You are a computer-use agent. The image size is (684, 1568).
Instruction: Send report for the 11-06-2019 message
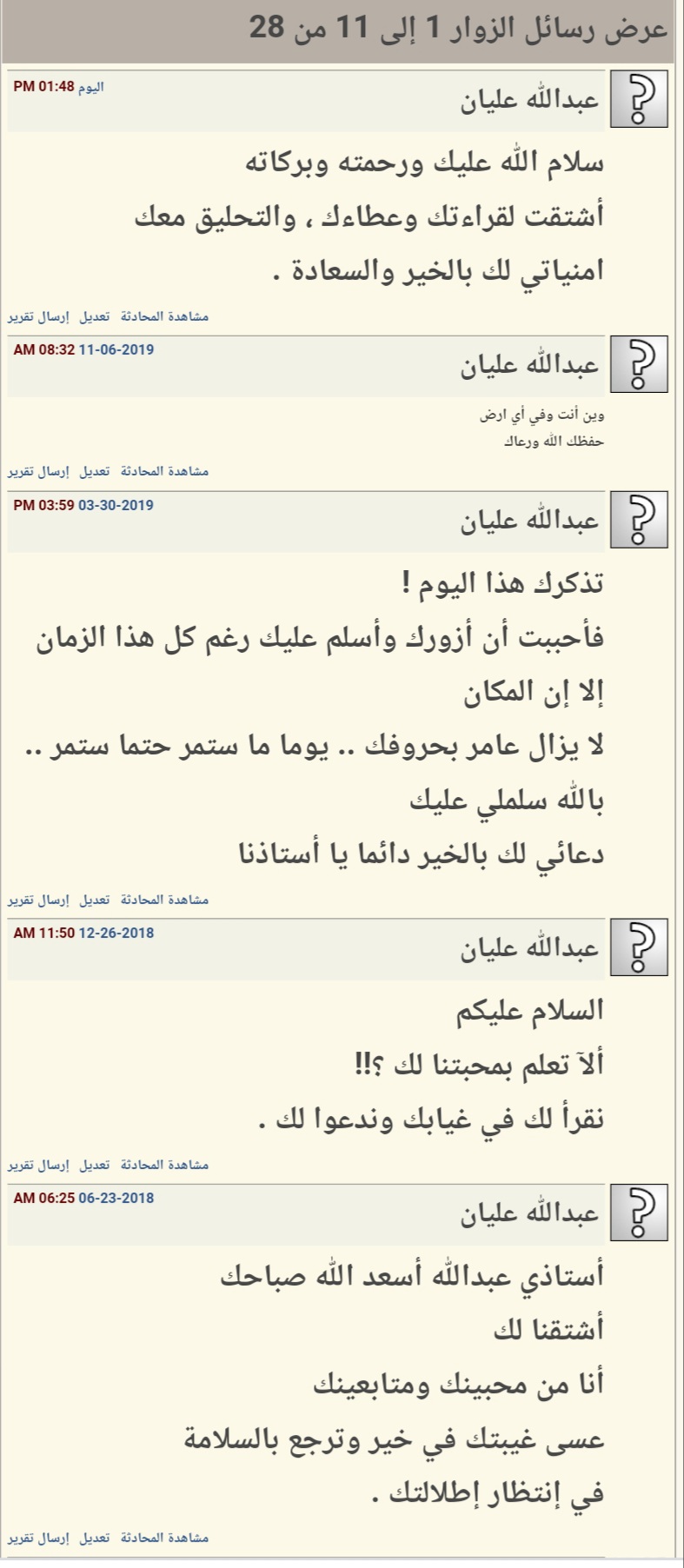[x=38, y=471]
